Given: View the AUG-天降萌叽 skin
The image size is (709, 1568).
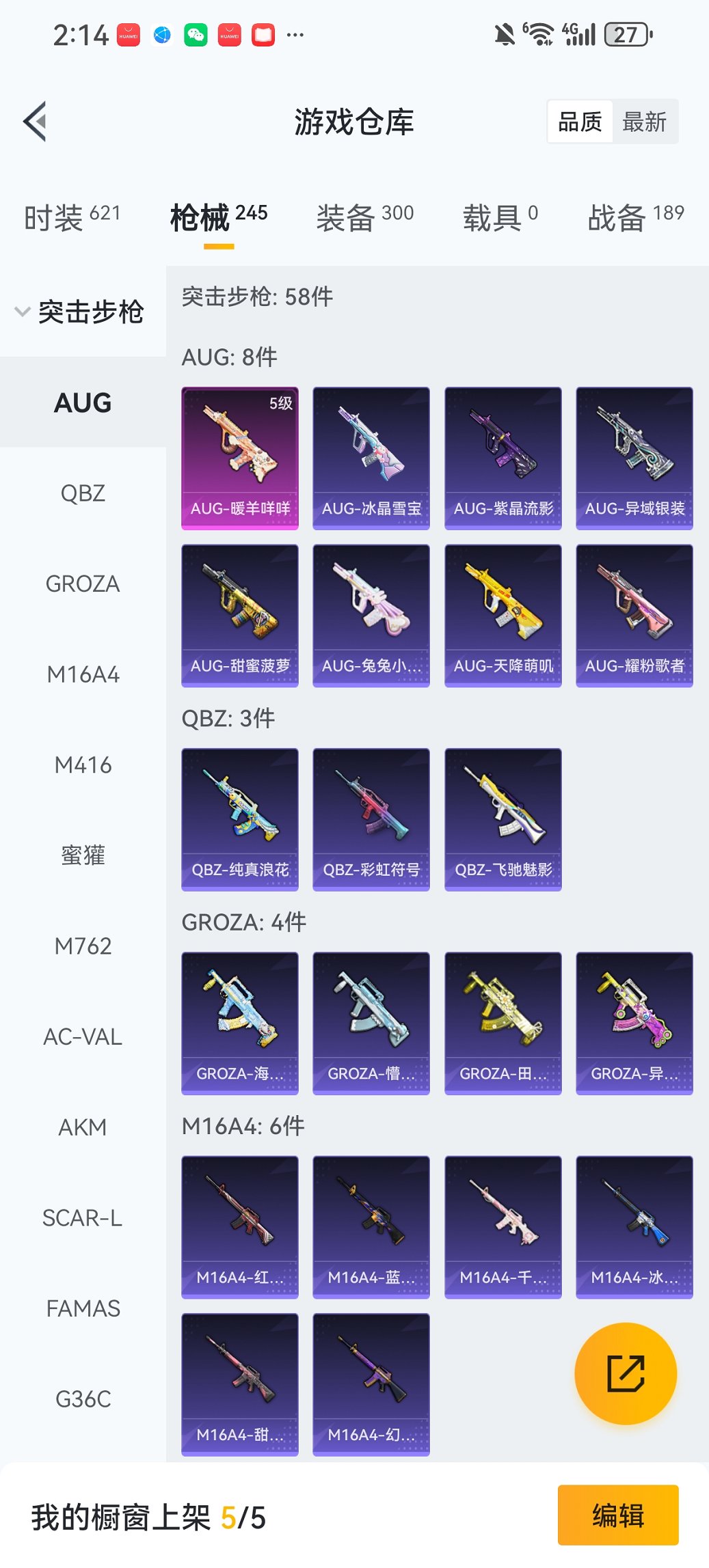Looking at the screenshot, I should (x=503, y=615).
